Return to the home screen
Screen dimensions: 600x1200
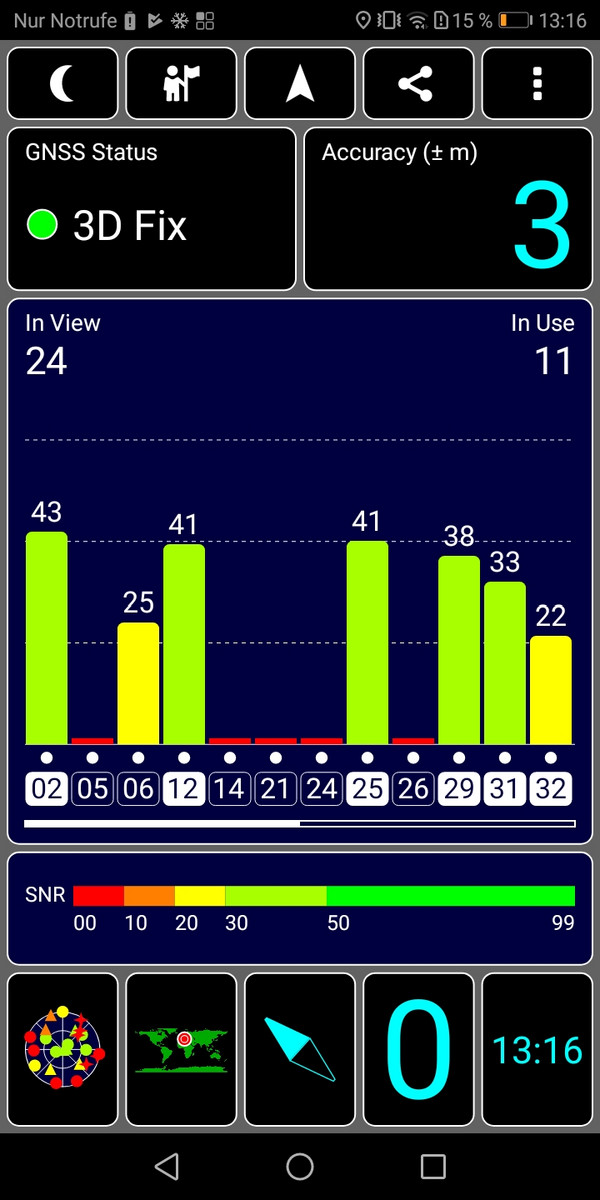coord(300,1166)
